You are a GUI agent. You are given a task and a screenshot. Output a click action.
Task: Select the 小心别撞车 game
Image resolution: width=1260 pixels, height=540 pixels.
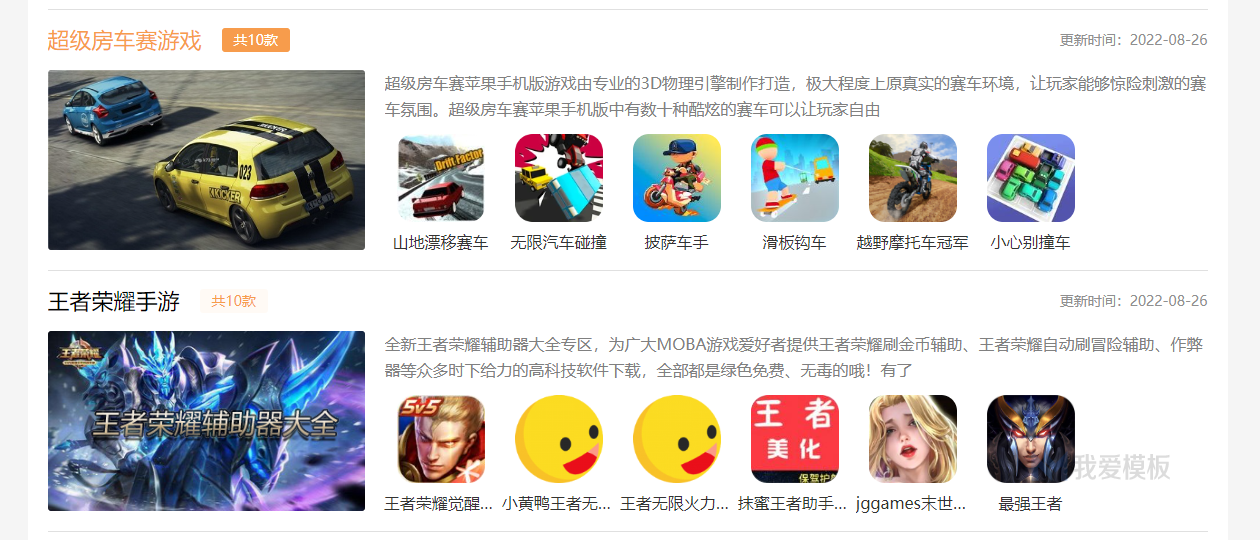point(1031,178)
